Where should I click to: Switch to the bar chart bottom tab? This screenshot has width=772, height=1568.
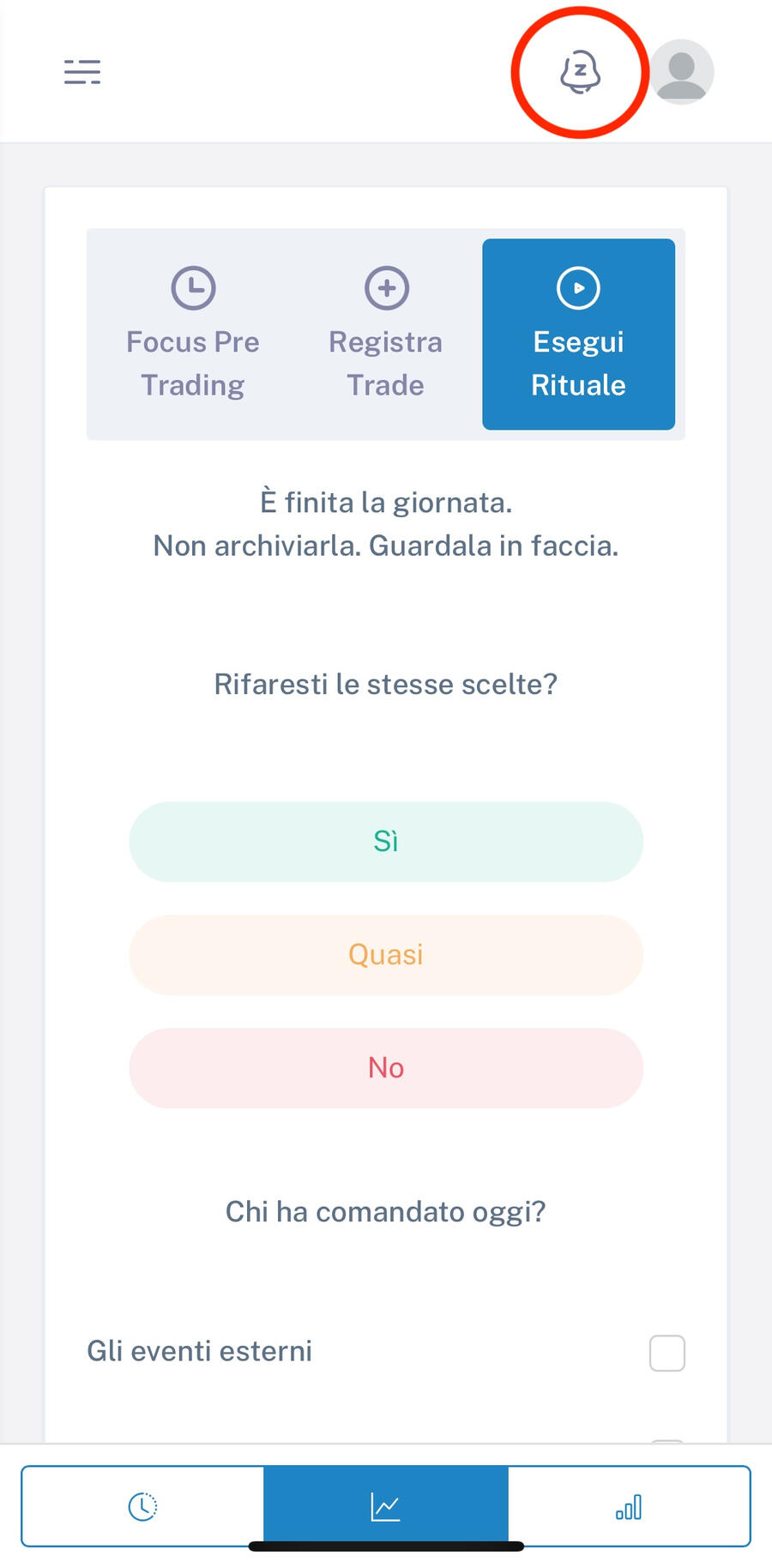pyautogui.click(x=629, y=1506)
